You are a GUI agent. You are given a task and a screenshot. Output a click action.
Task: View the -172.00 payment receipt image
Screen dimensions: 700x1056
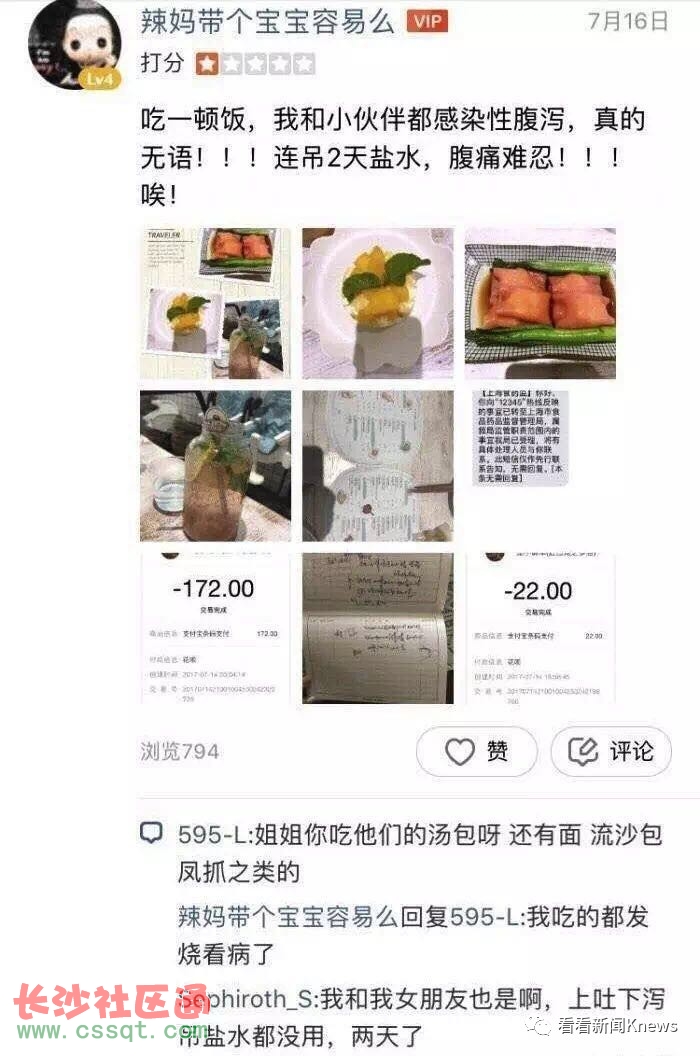[x=215, y=628]
